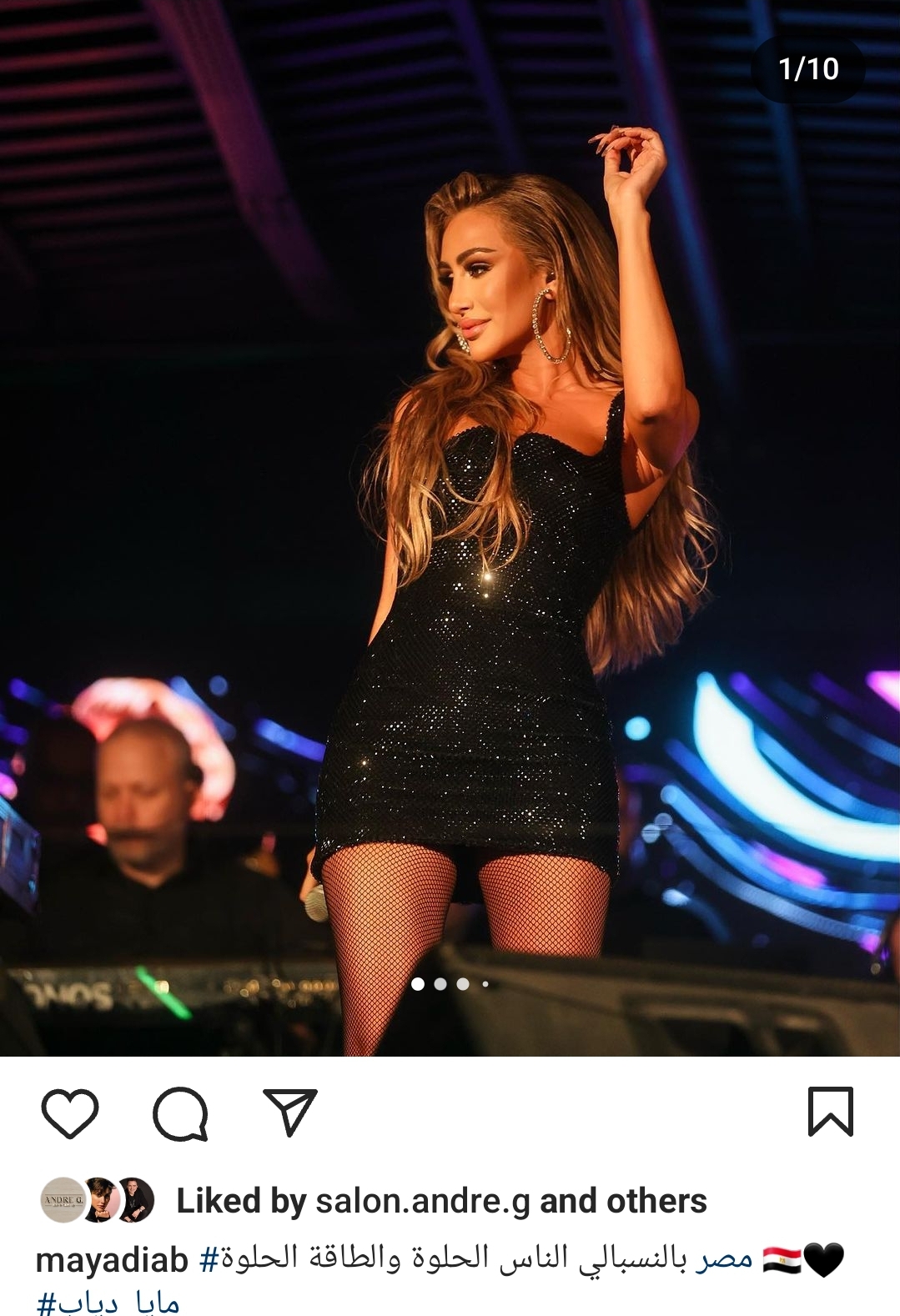
Task: Tap the liker avatars beside Liked by
Action: tap(98, 1200)
